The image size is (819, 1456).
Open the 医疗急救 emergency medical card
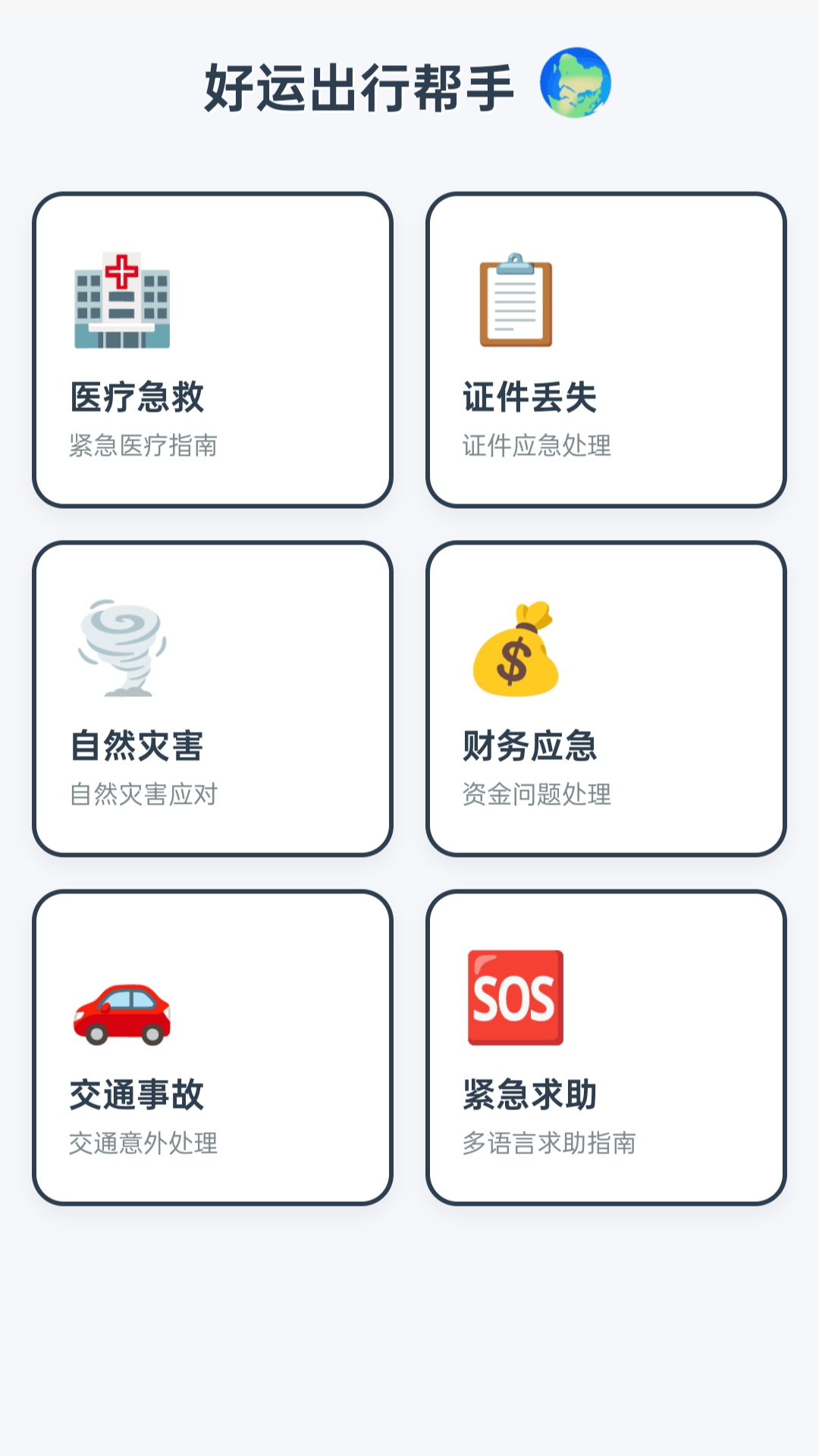pos(212,349)
